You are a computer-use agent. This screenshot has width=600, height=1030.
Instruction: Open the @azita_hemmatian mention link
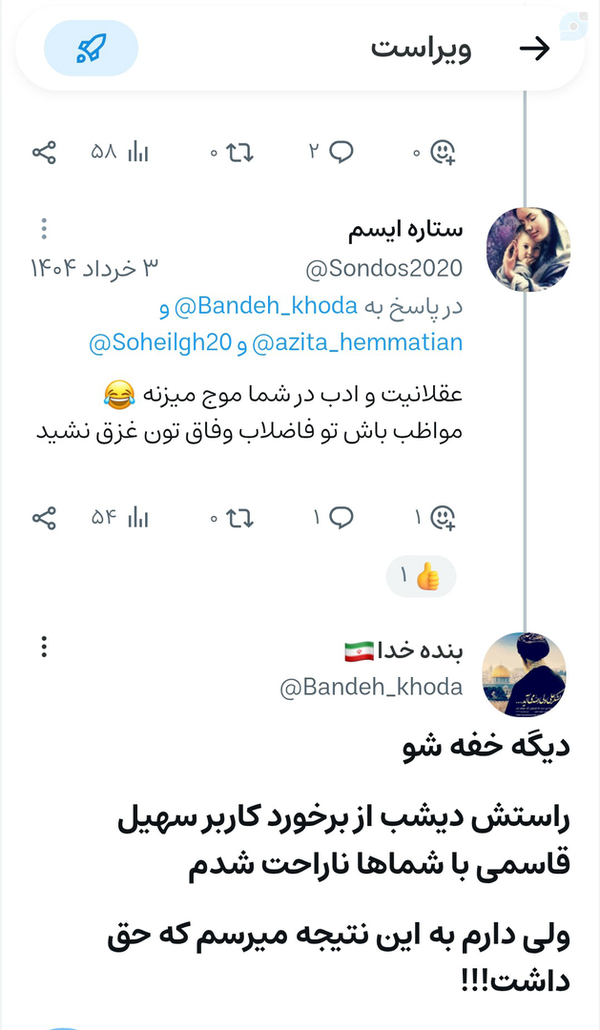(359, 343)
